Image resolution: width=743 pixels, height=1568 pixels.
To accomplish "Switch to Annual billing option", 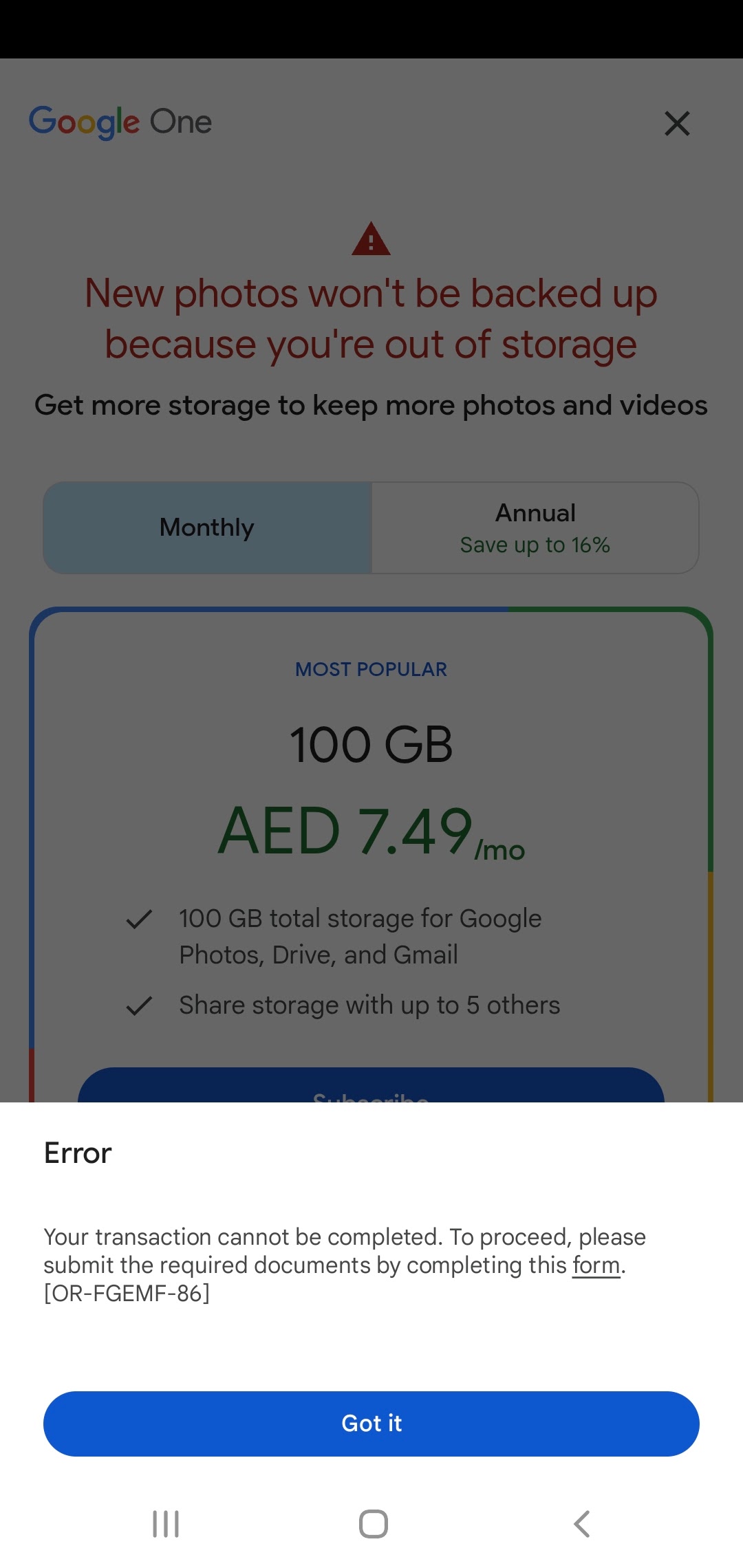I will pos(535,528).
